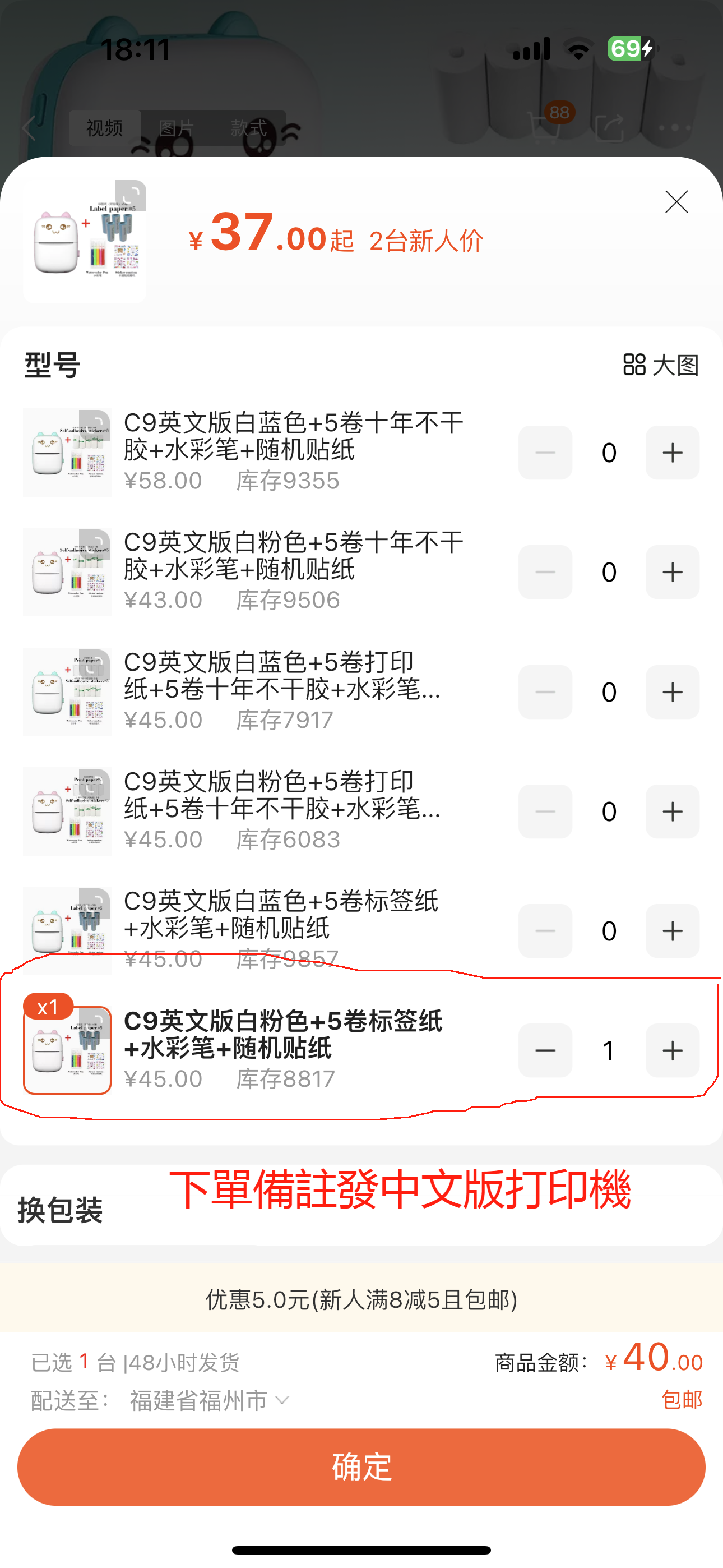Select the C9英文版白蓝色+5卷标签纸 model row

click(280, 914)
